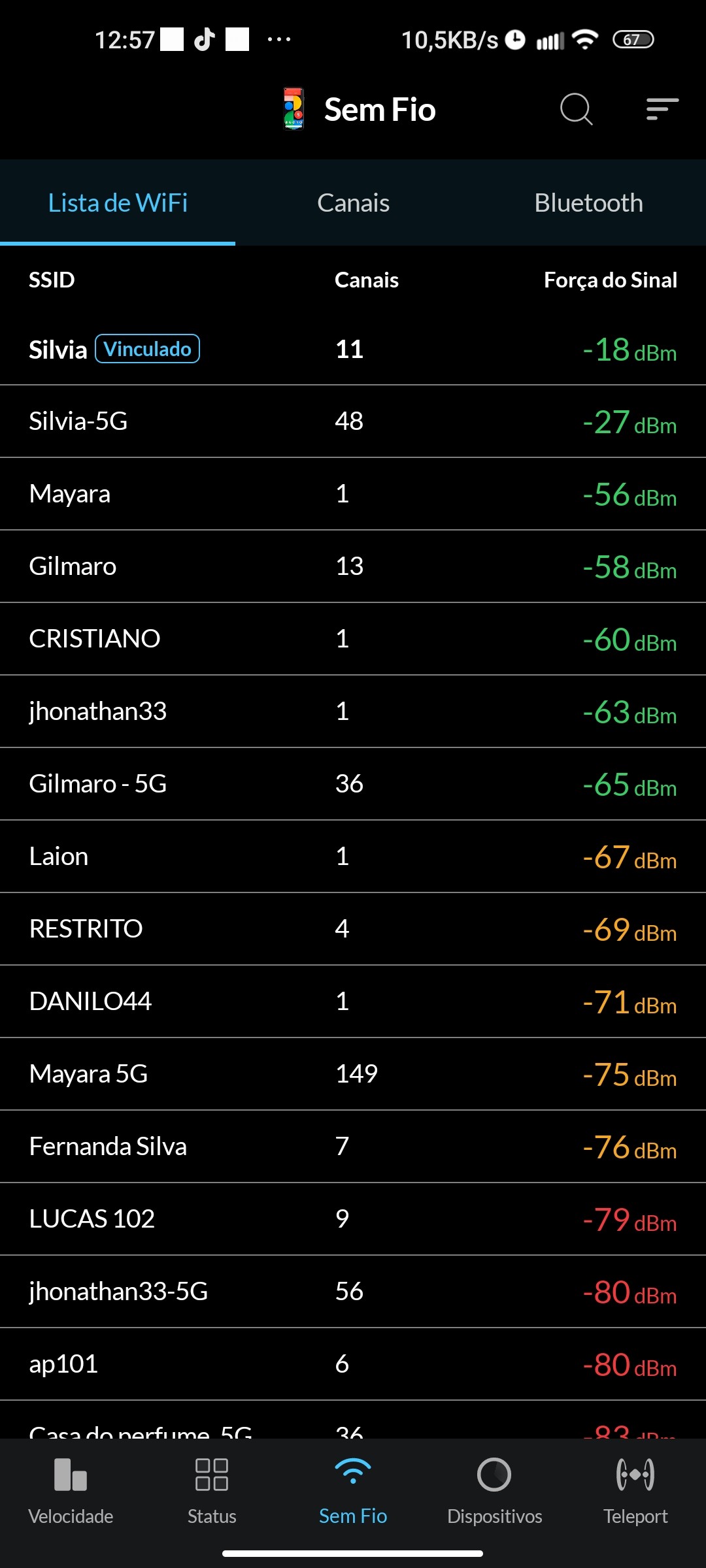The height and width of the screenshot is (1568, 706).
Task: Open the search icon in the app bar
Action: (x=576, y=109)
